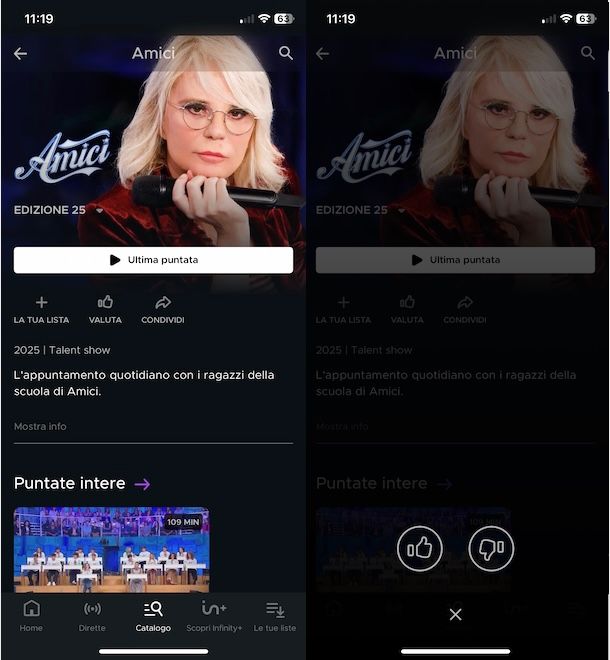Rate the show with thumbs down

[491, 548]
